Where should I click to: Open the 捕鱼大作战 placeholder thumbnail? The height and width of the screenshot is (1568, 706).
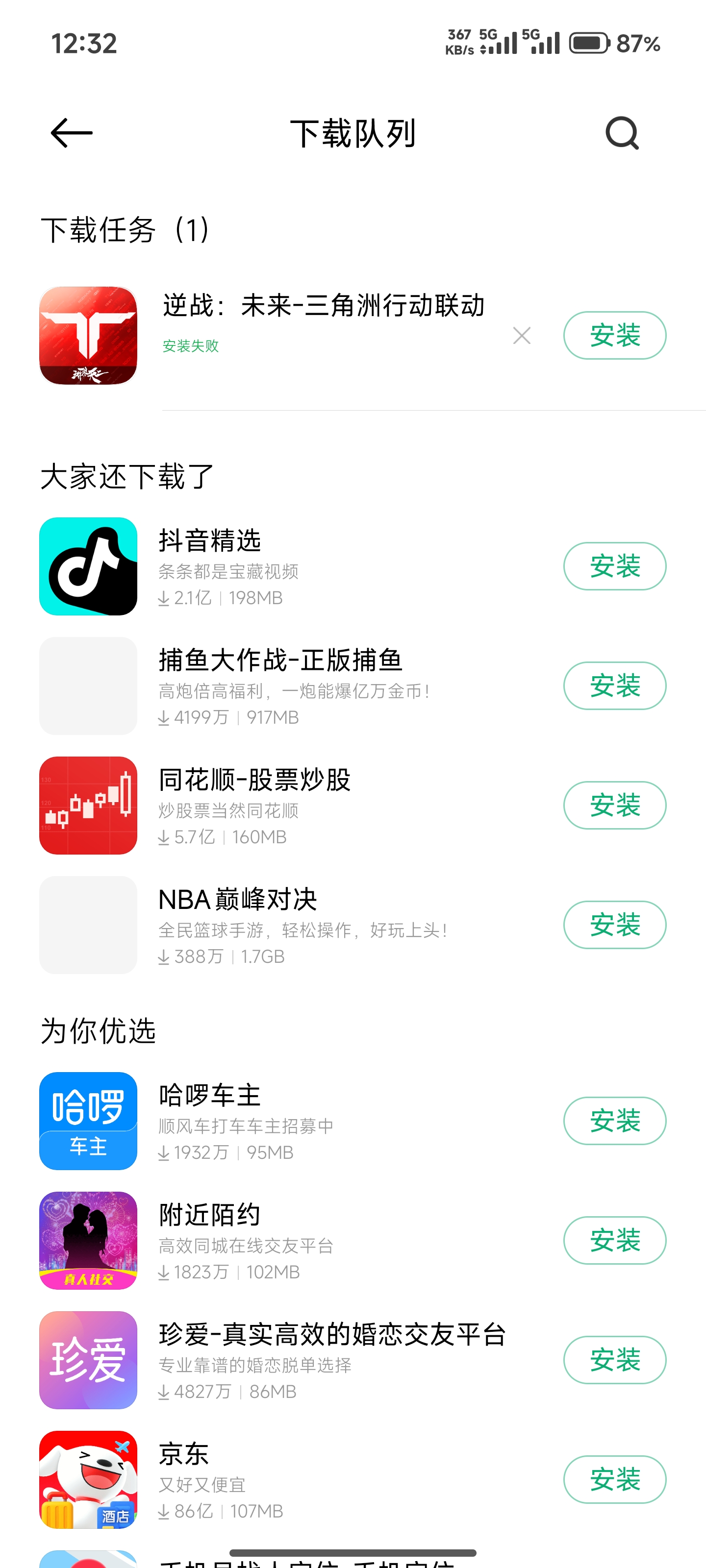(x=88, y=686)
